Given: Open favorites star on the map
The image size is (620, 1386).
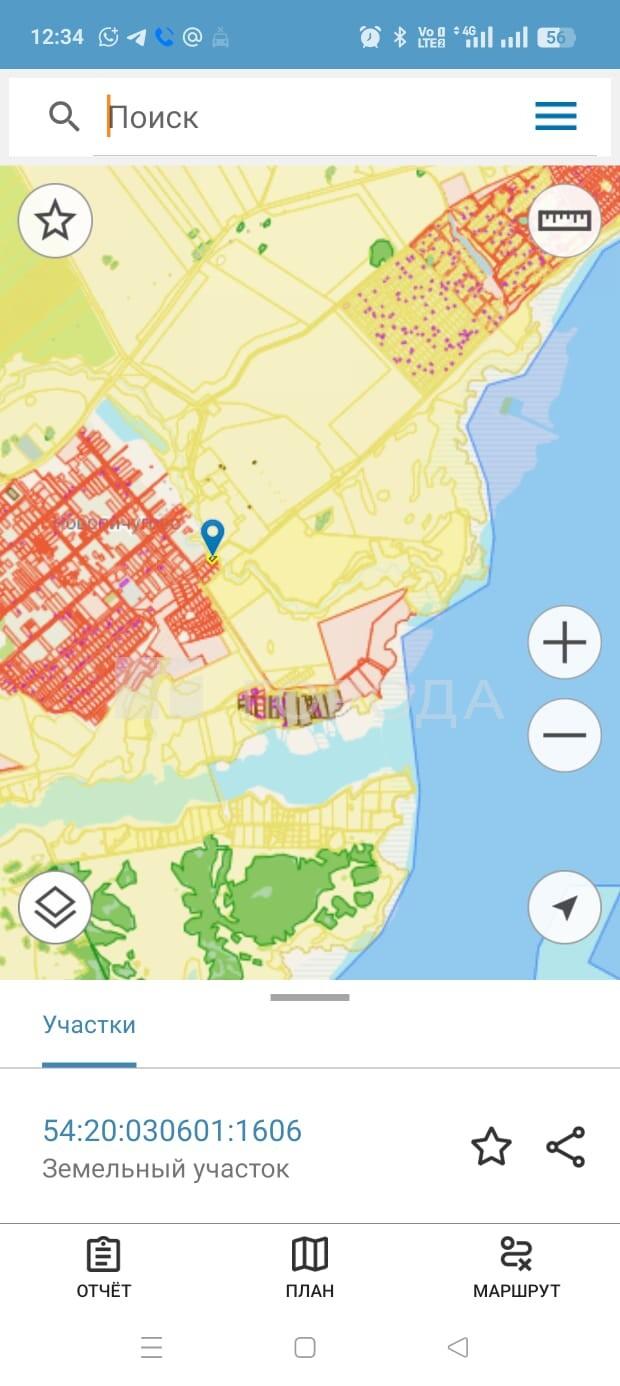Looking at the screenshot, I should (55, 220).
